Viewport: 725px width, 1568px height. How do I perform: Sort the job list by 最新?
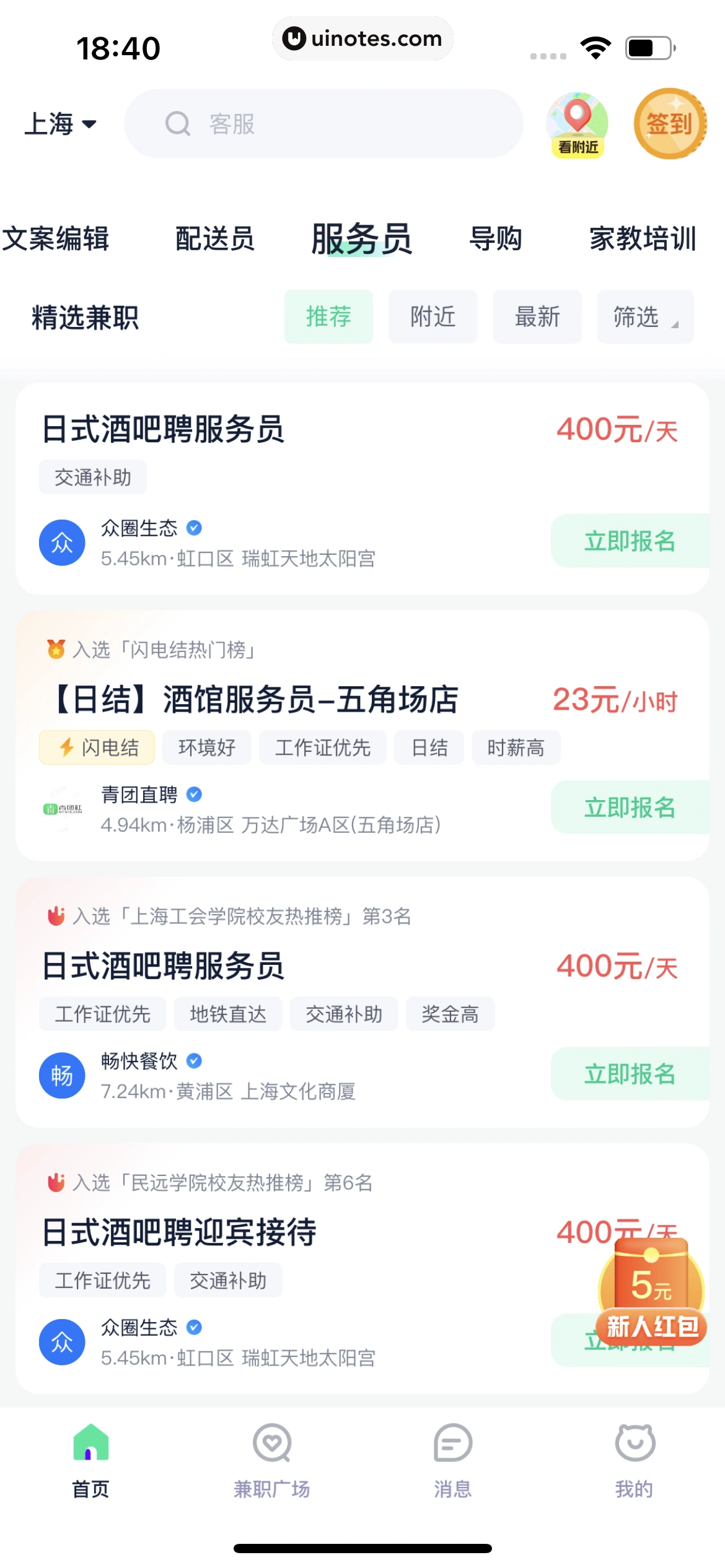pos(537,317)
